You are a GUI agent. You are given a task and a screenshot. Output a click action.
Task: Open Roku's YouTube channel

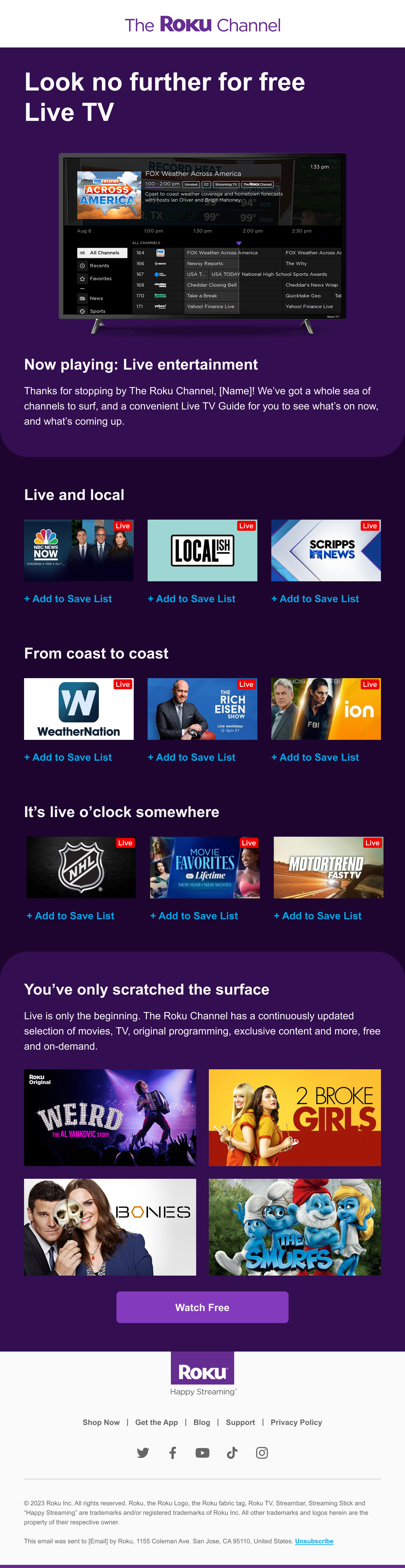tap(202, 1453)
